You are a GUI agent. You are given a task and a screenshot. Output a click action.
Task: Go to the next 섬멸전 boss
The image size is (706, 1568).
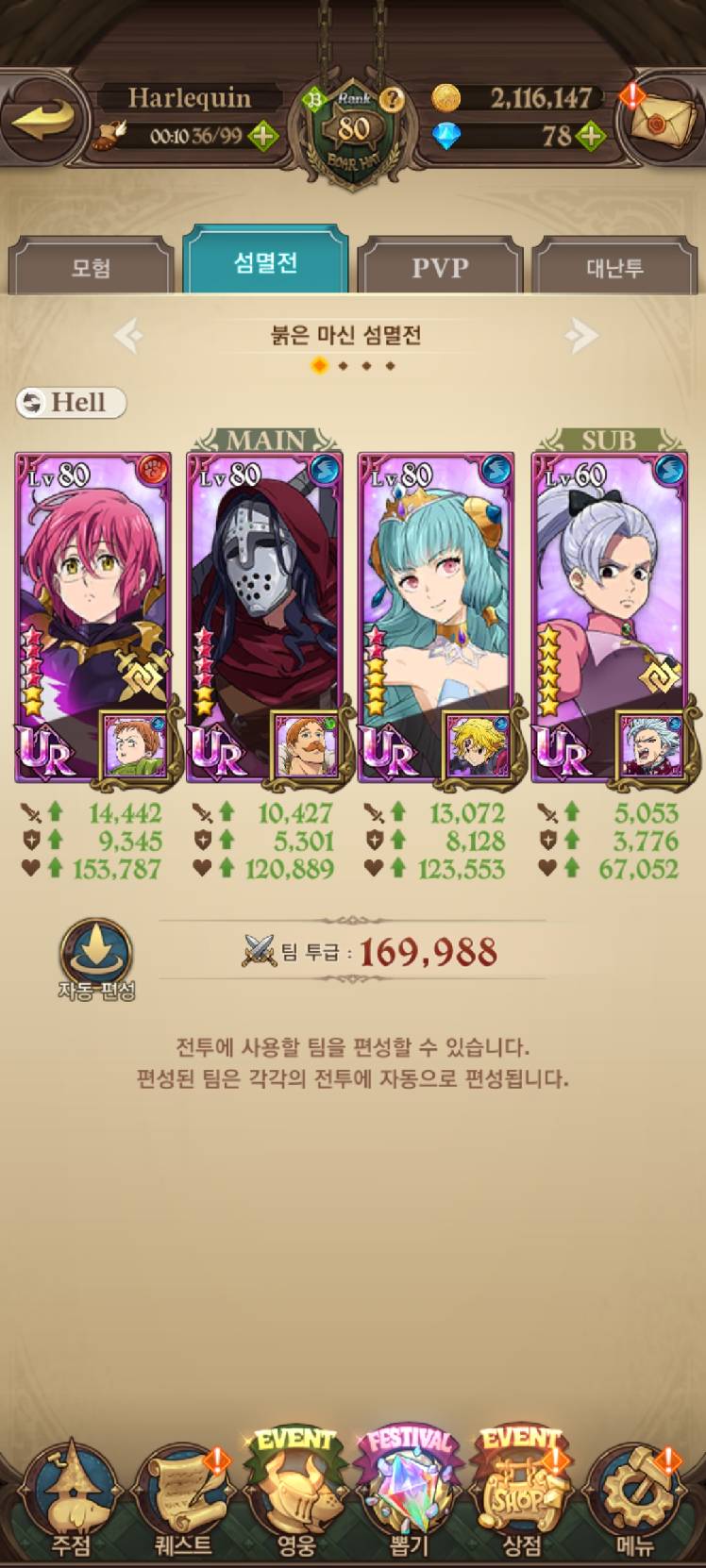[581, 335]
